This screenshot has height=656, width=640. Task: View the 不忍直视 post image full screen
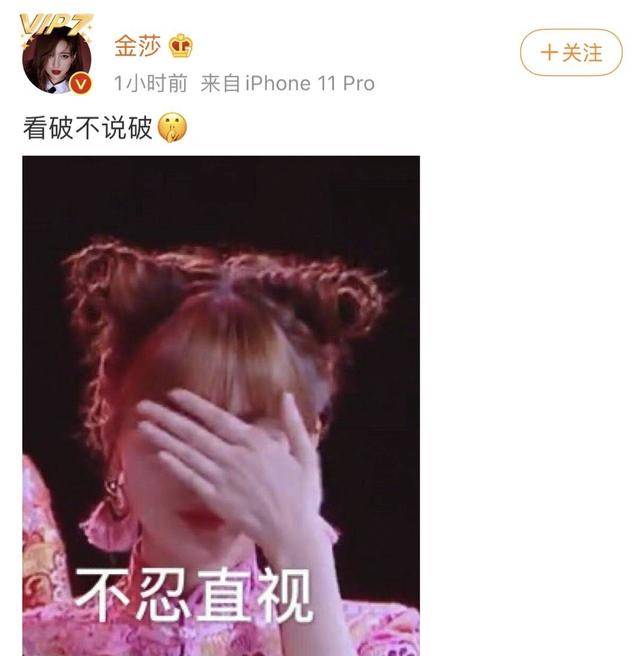tap(221, 405)
